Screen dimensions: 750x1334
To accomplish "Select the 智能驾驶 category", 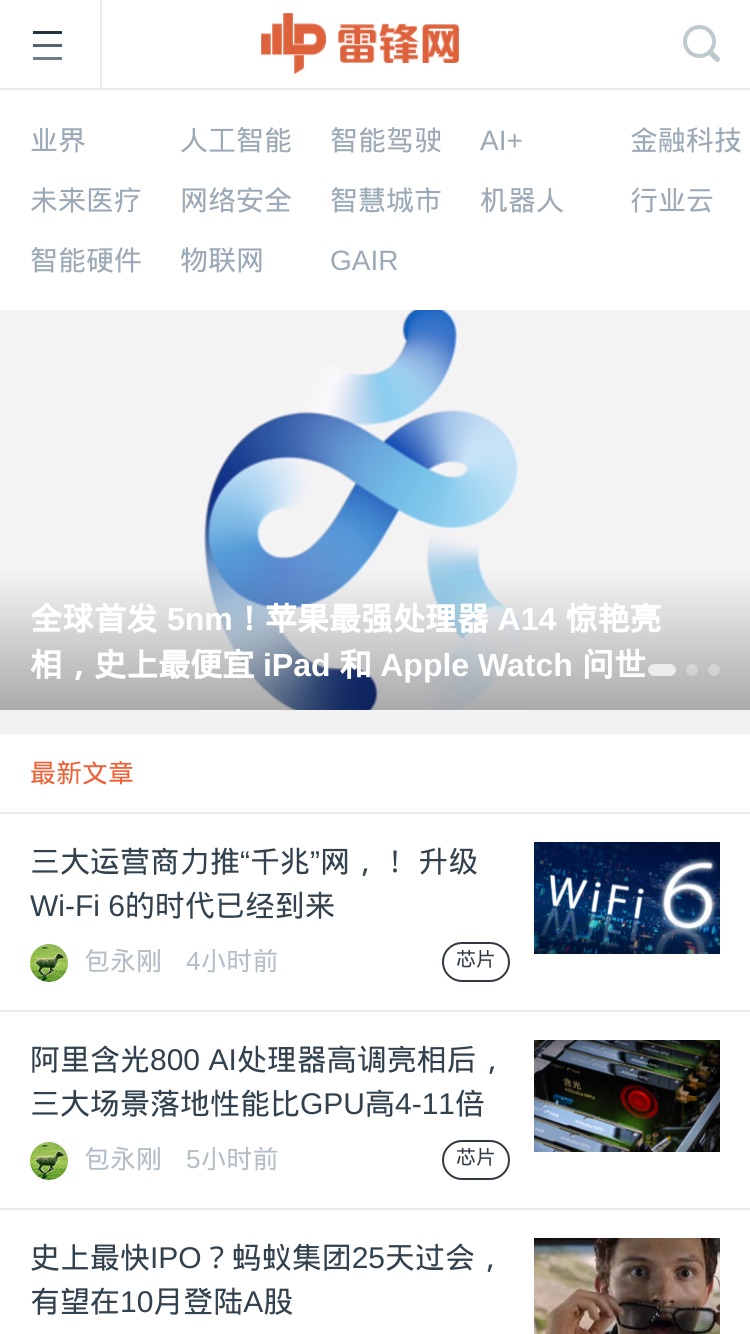I will tap(386, 141).
